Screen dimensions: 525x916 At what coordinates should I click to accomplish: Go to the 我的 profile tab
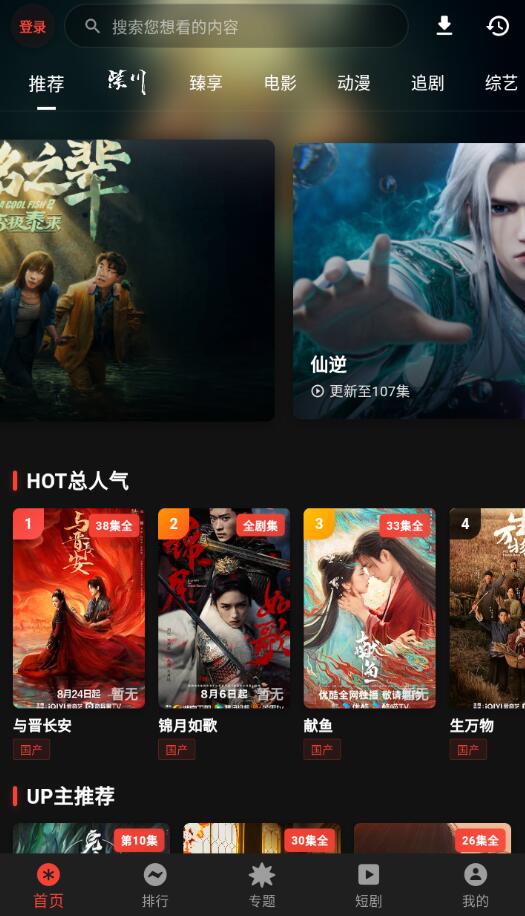[x=475, y=886]
